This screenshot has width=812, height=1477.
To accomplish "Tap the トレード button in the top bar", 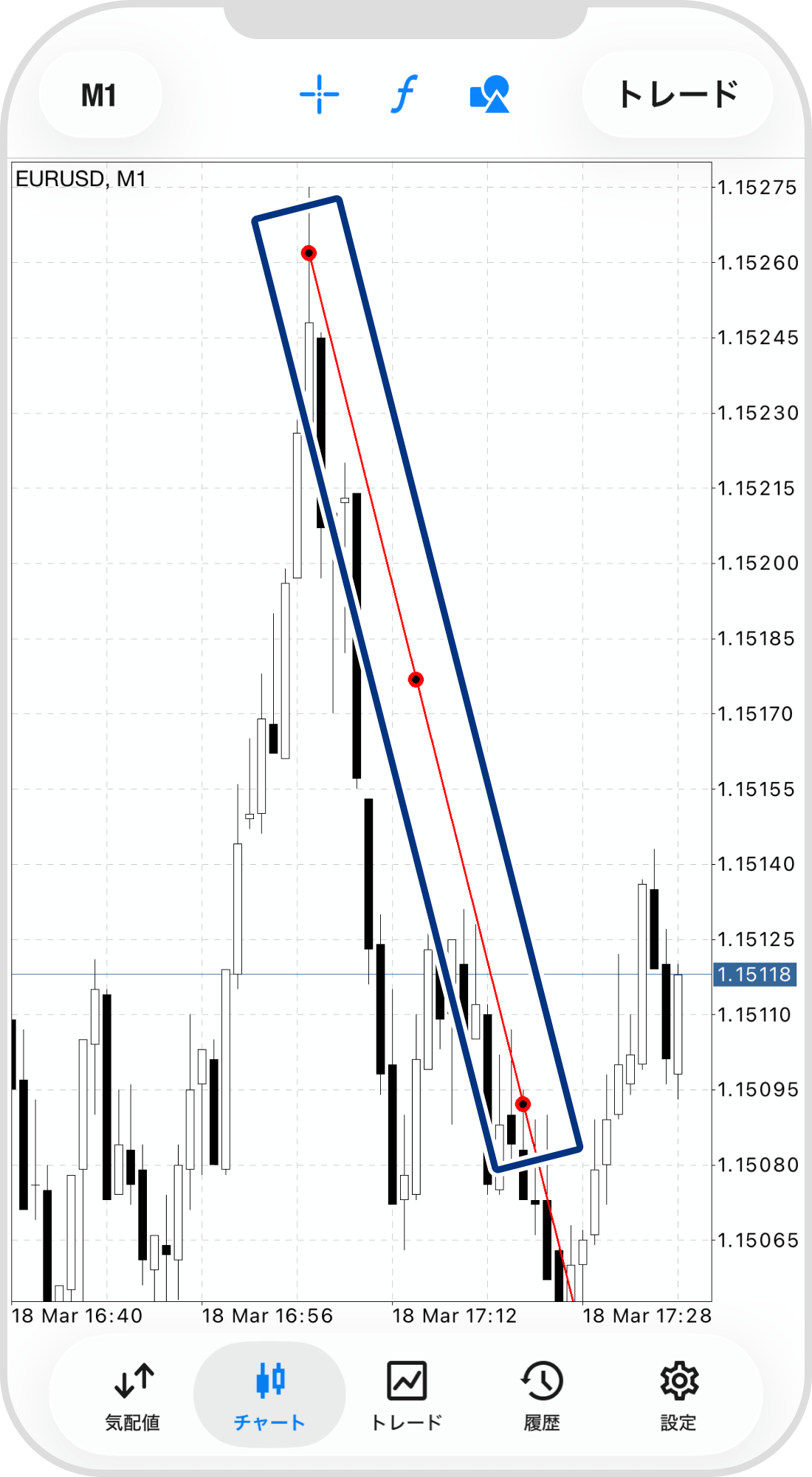I will pyautogui.click(x=678, y=95).
